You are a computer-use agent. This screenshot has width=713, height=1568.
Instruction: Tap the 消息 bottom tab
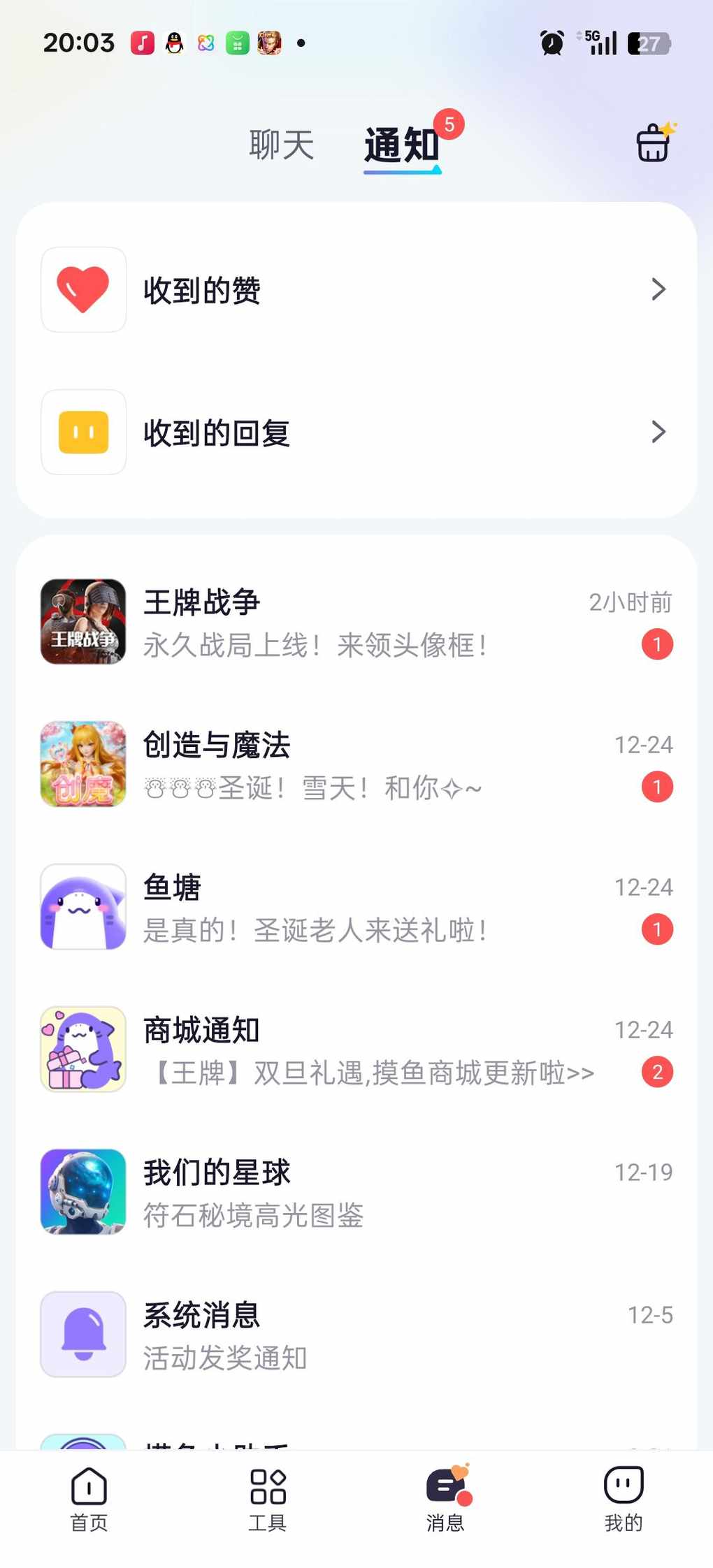[x=446, y=1499]
